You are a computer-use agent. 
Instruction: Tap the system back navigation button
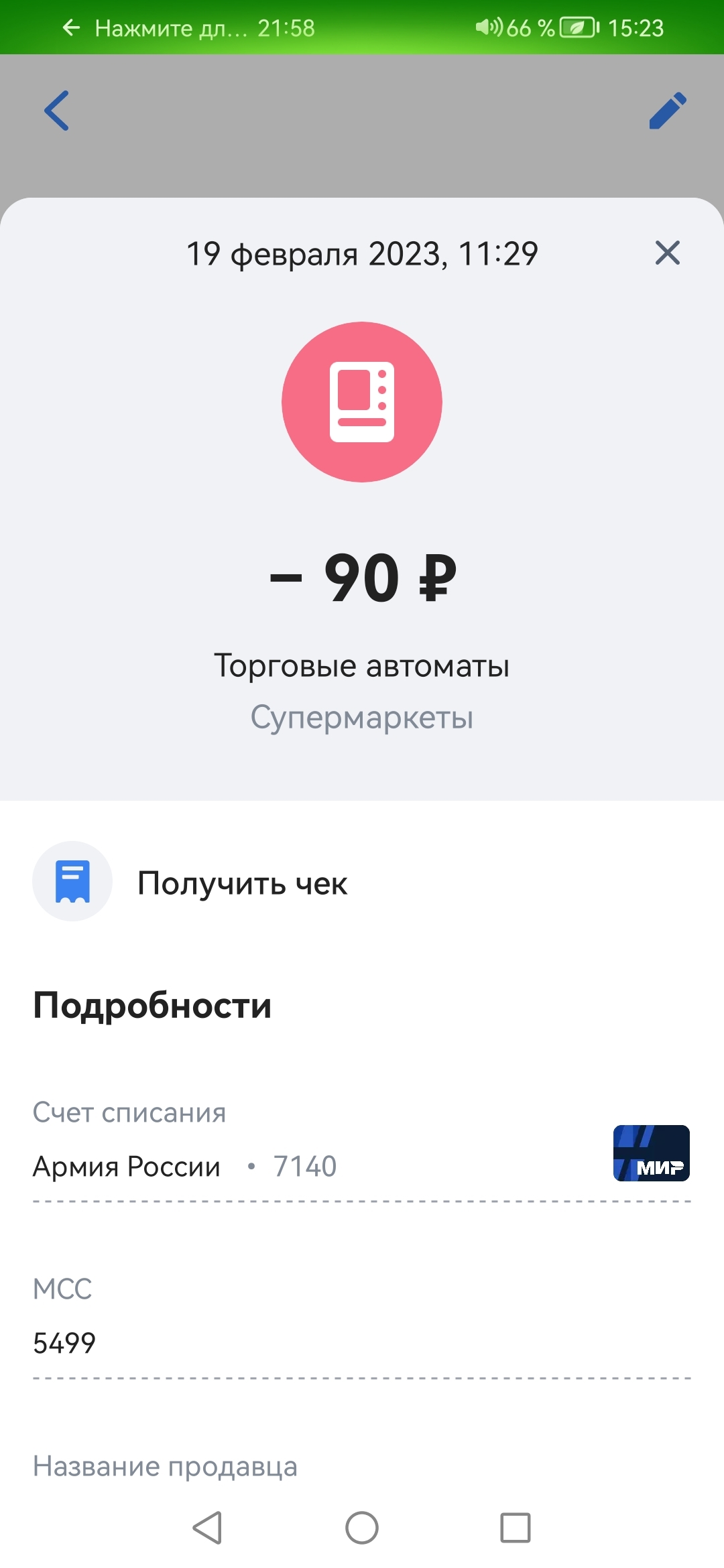(x=207, y=1528)
